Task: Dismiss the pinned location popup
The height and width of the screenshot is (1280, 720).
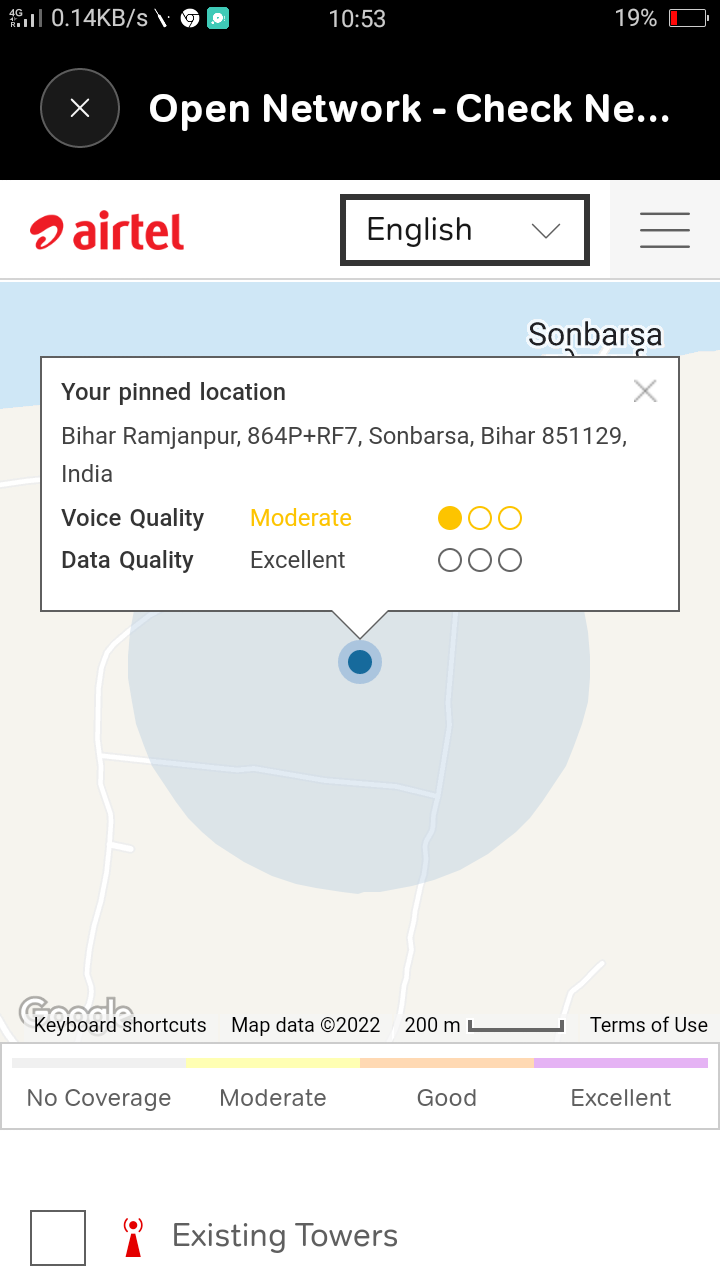Action: 645,391
